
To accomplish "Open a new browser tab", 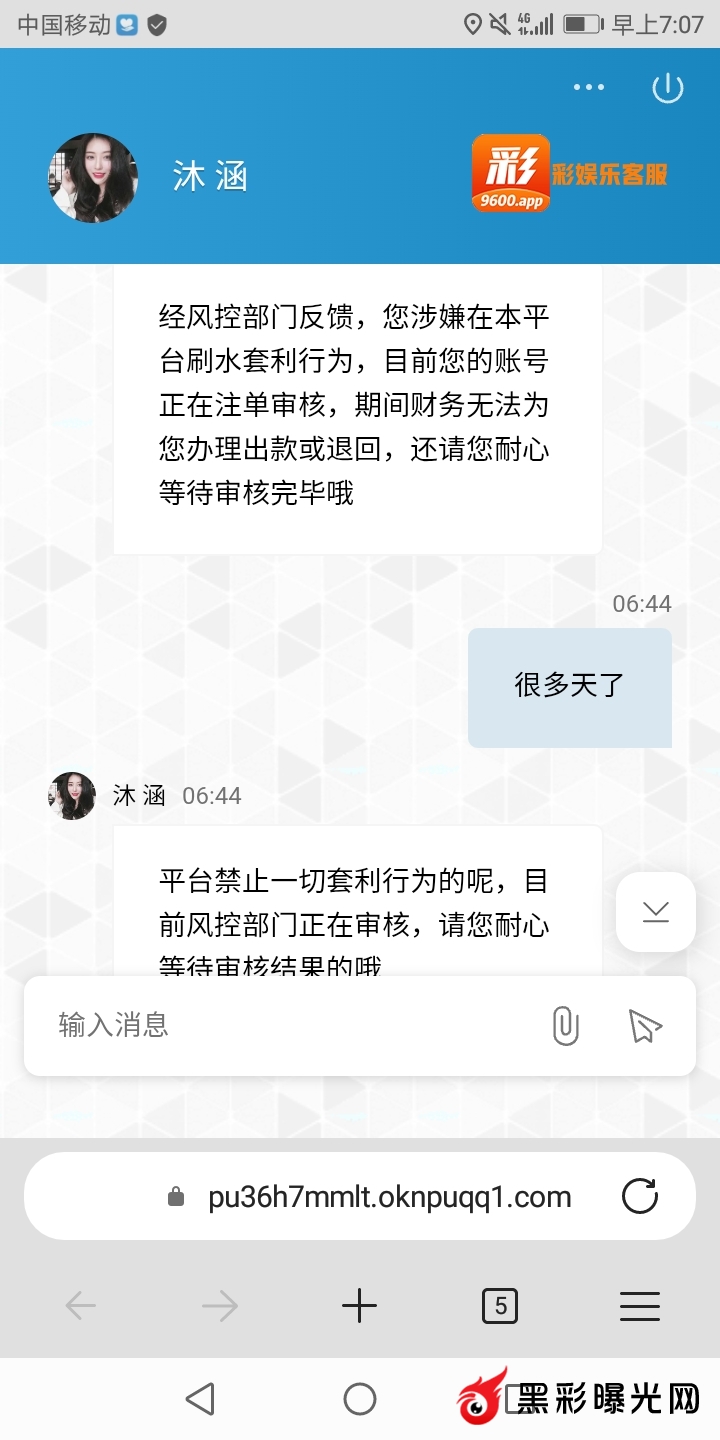I will (359, 1306).
